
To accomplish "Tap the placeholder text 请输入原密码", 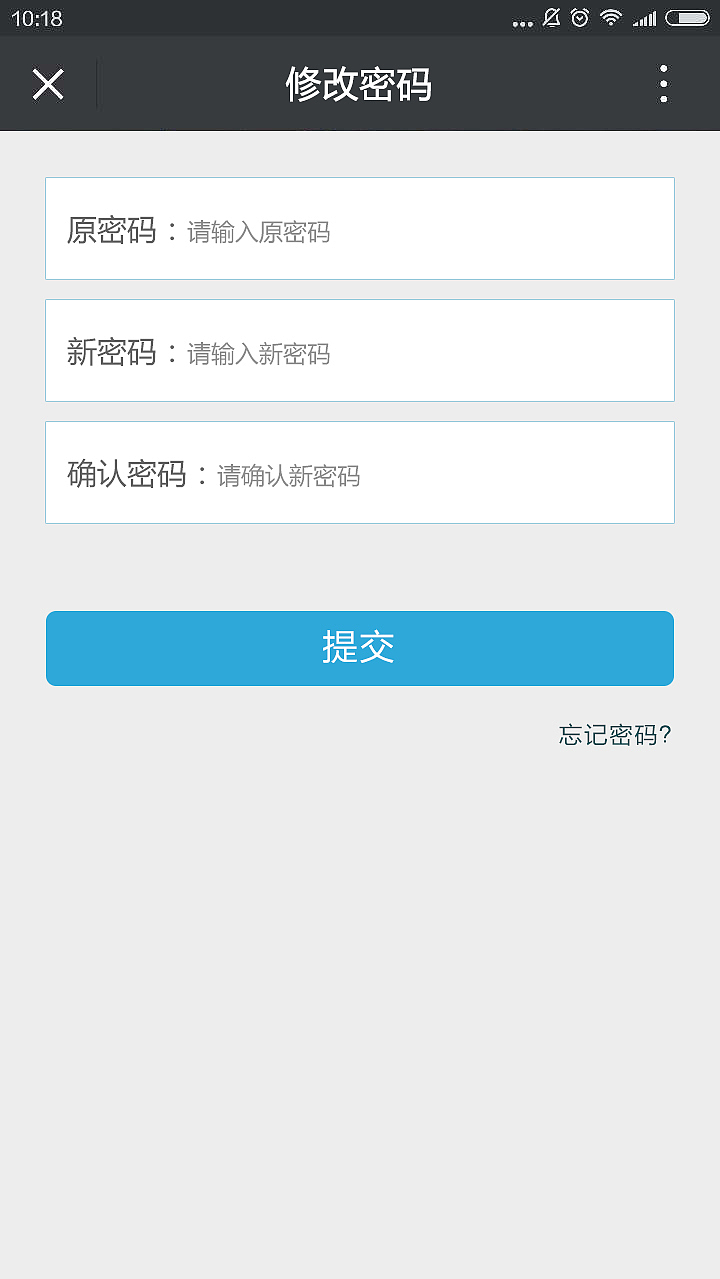I will [x=257, y=231].
